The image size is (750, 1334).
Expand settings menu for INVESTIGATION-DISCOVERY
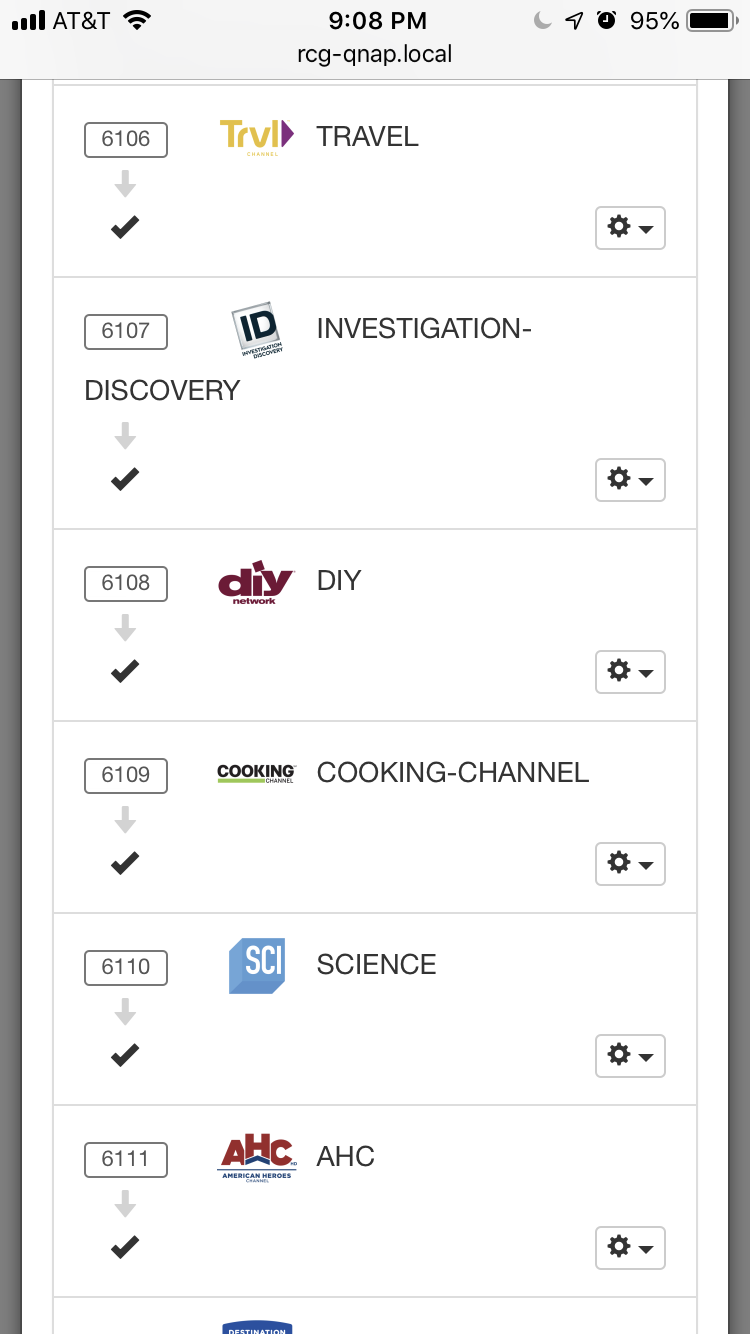click(x=630, y=480)
